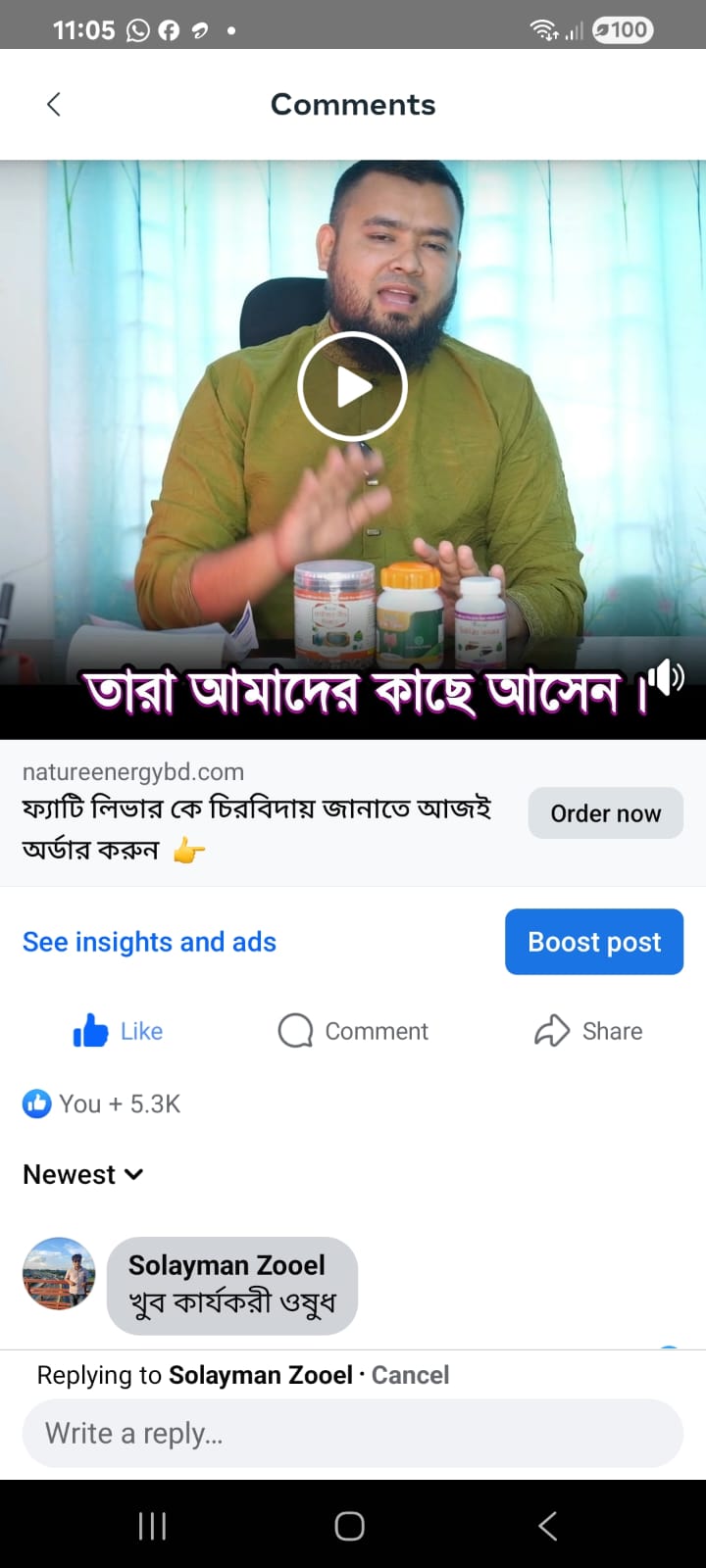
Task: Focus the Write a reply field
Action: [x=353, y=1434]
